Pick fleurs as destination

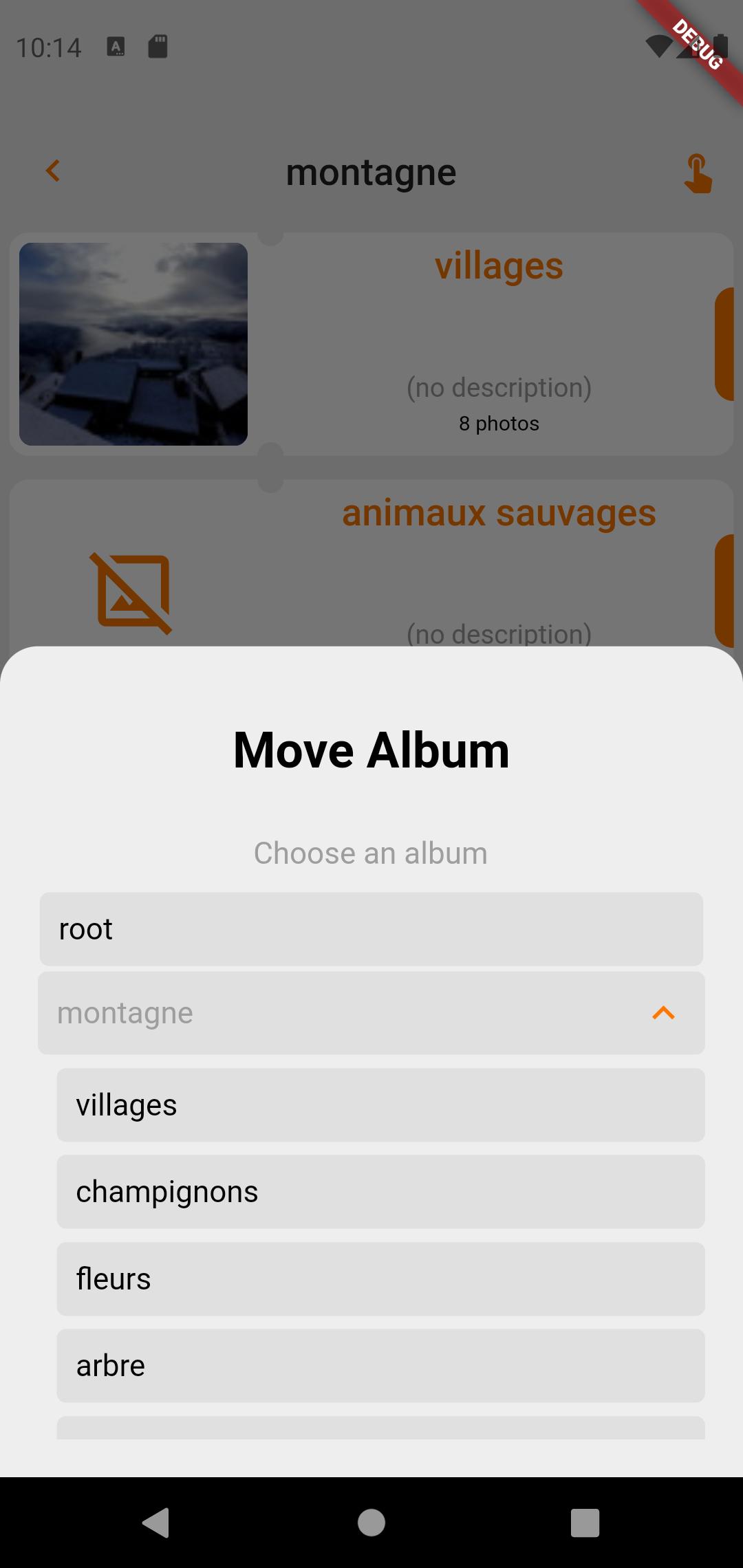(380, 1279)
